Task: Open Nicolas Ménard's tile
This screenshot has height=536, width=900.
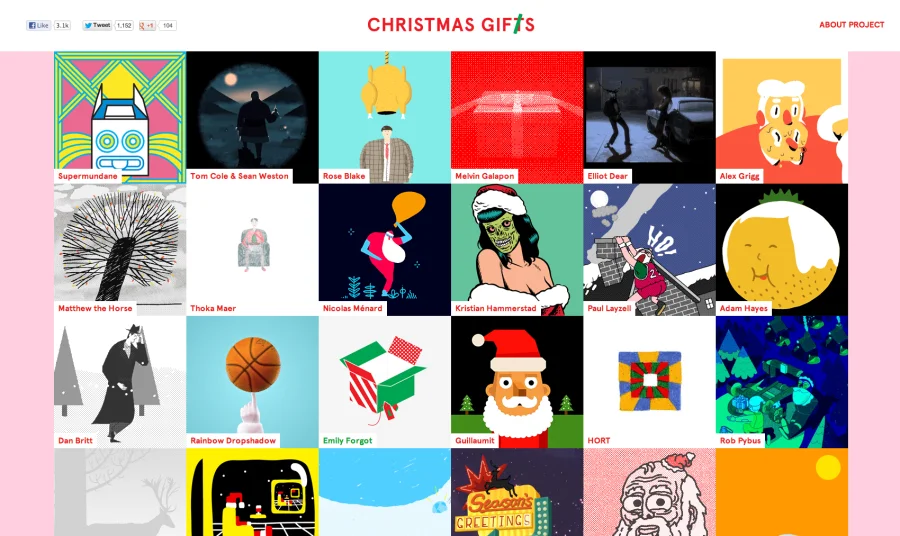Action: click(384, 247)
